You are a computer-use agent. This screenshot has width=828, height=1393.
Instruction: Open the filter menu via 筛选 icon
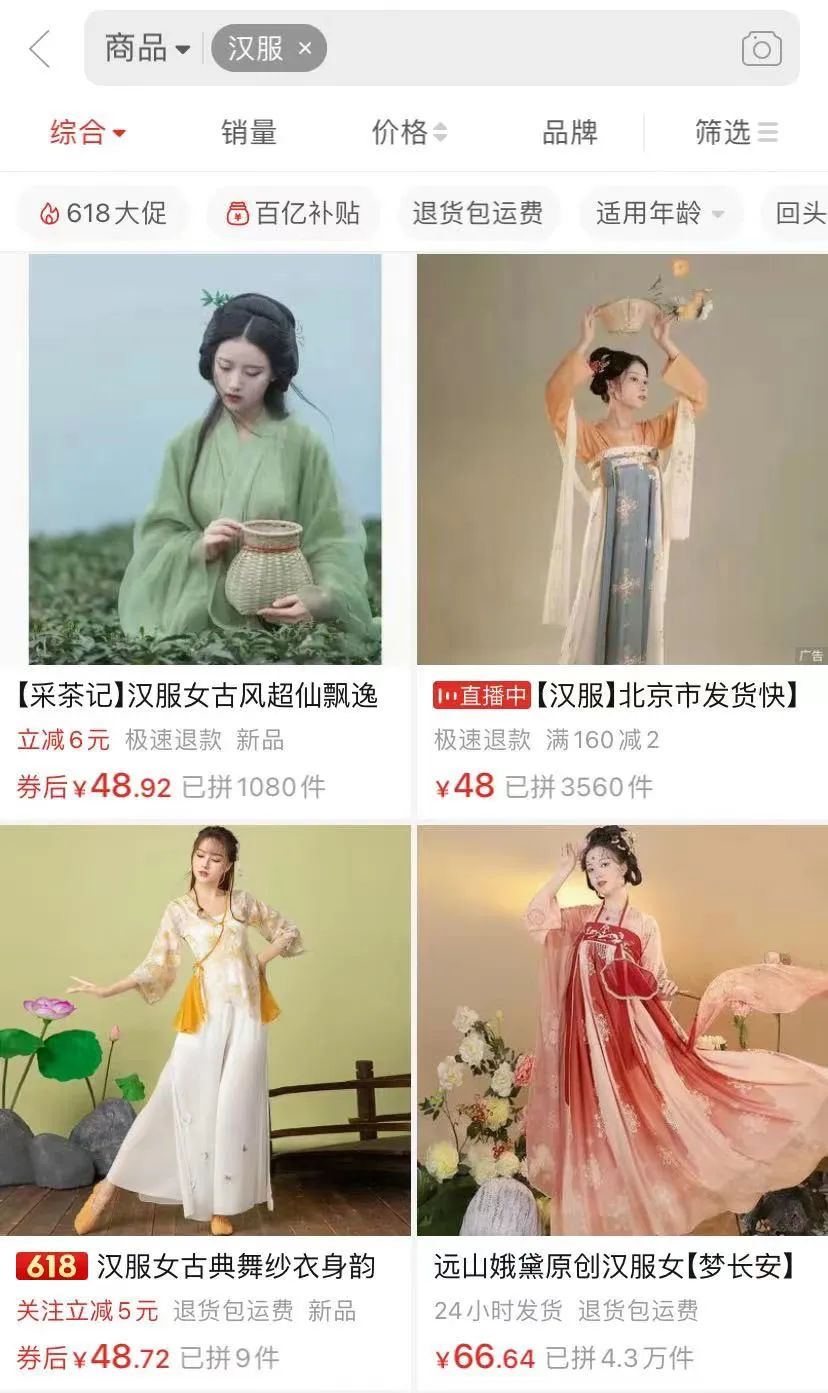[736, 133]
